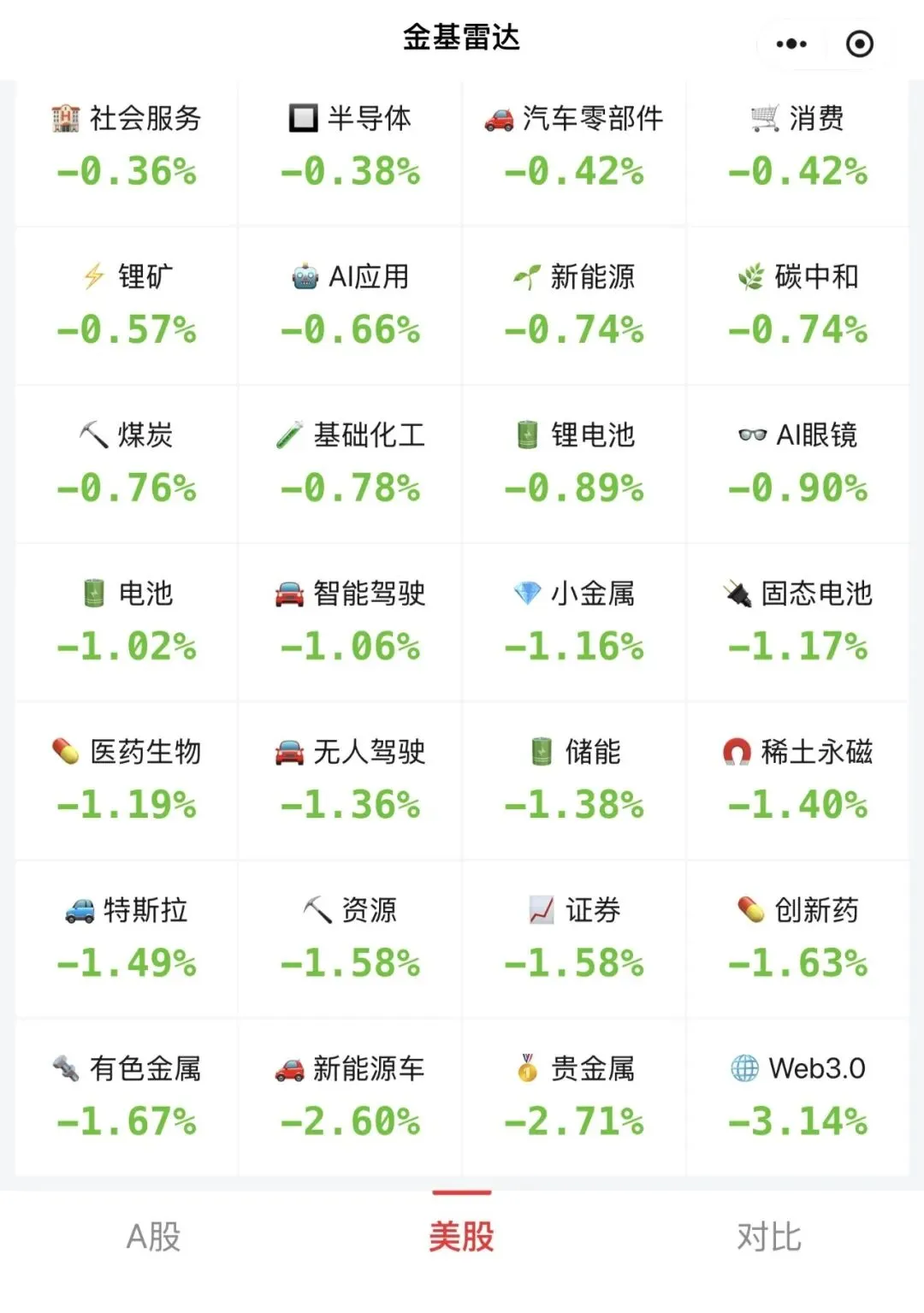Select the 美股 tab
This screenshot has height=1313, width=924.
click(462, 1237)
